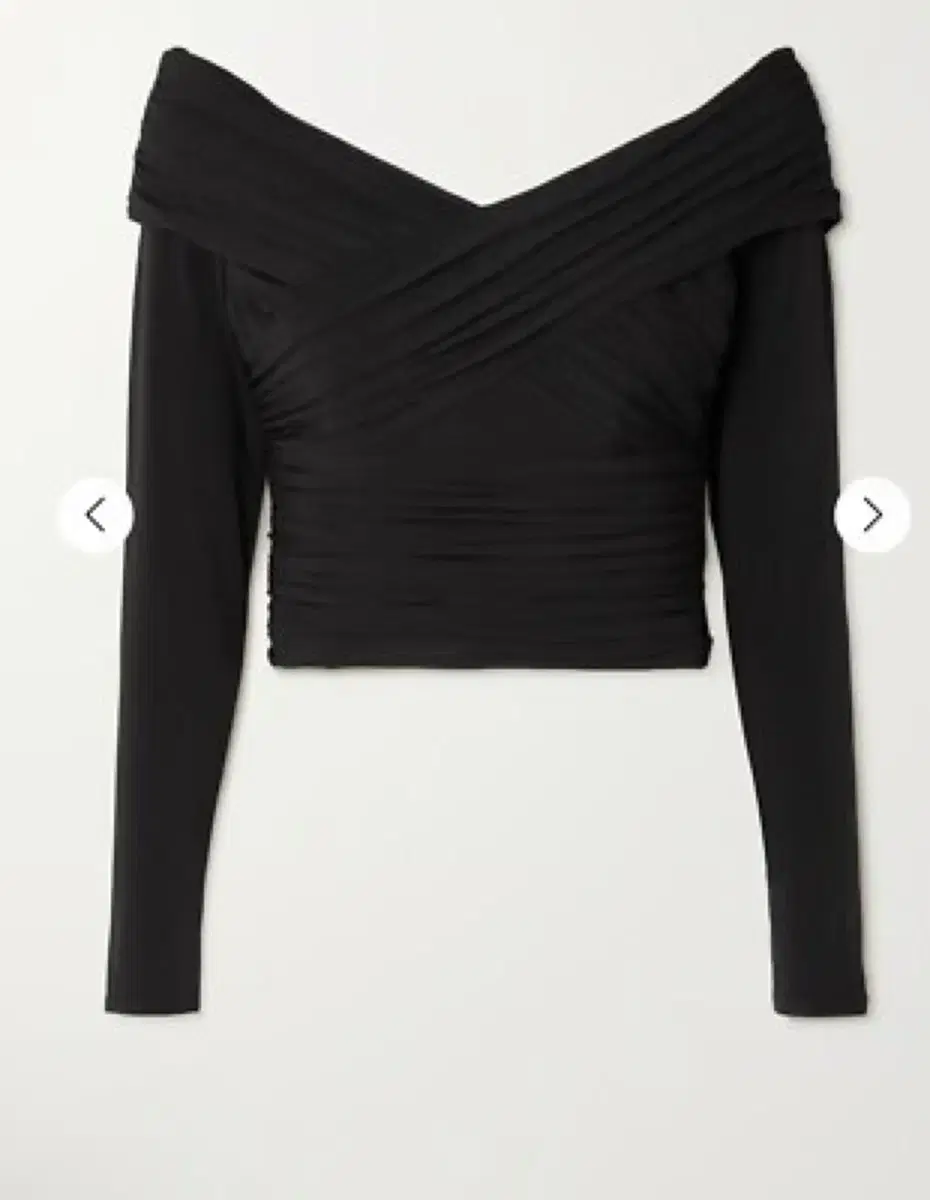
Task: Click the forward arrow inside the white circle
Action: tap(869, 514)
